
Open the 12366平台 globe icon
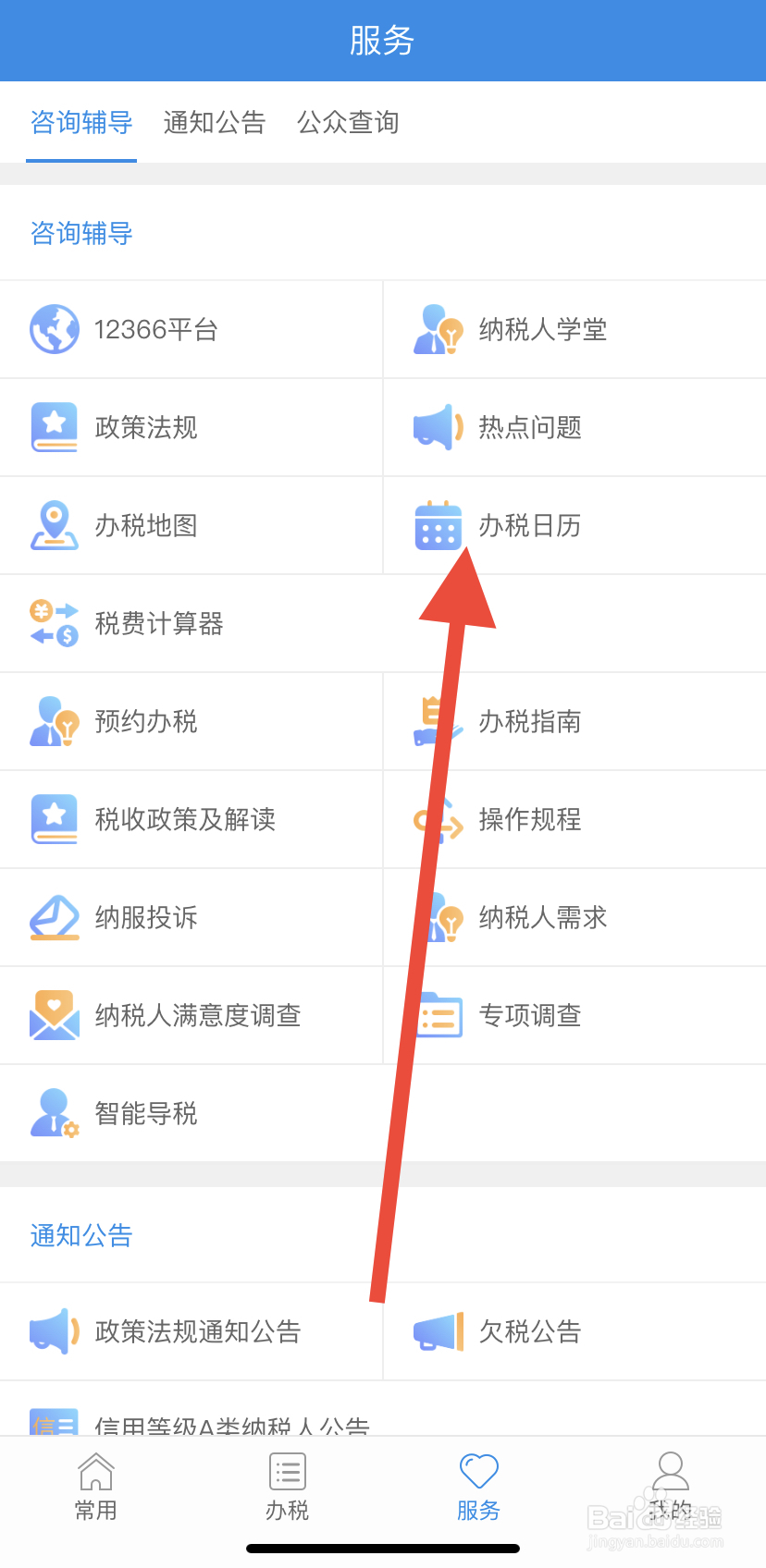(x=54, y=329)
